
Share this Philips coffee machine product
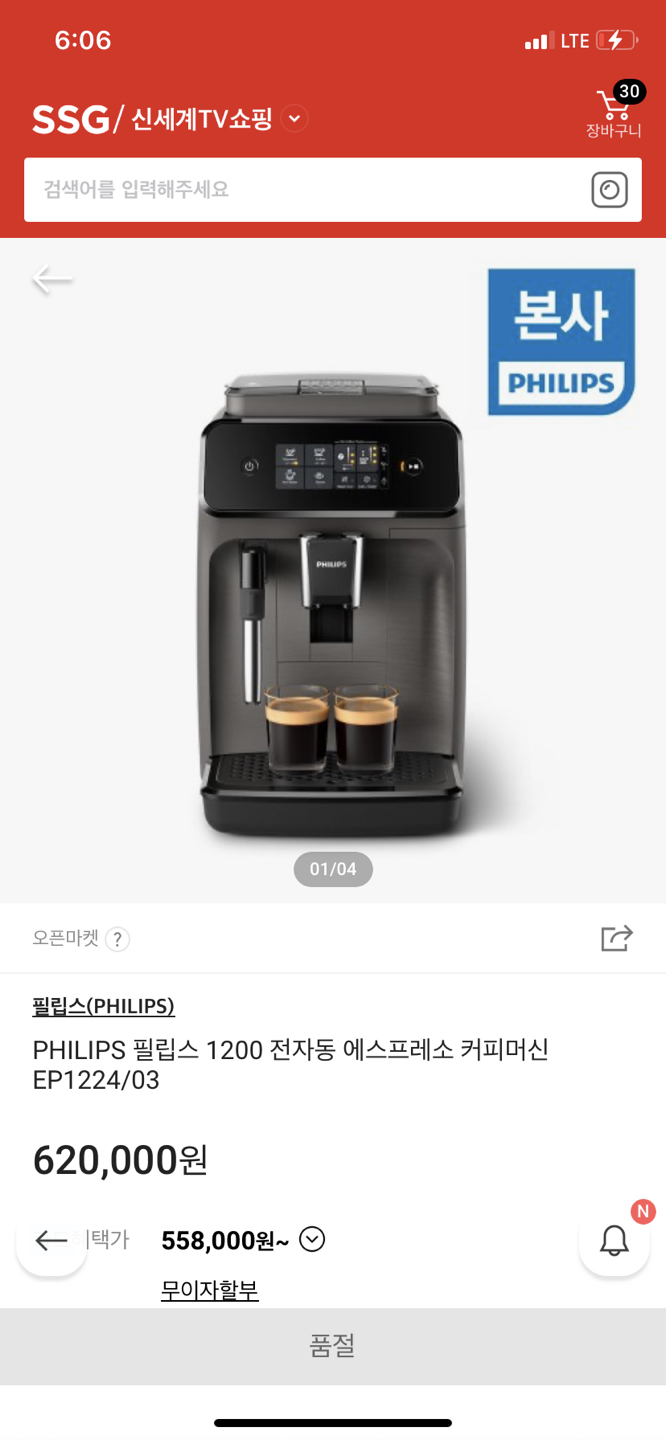(x=616, y=938)
